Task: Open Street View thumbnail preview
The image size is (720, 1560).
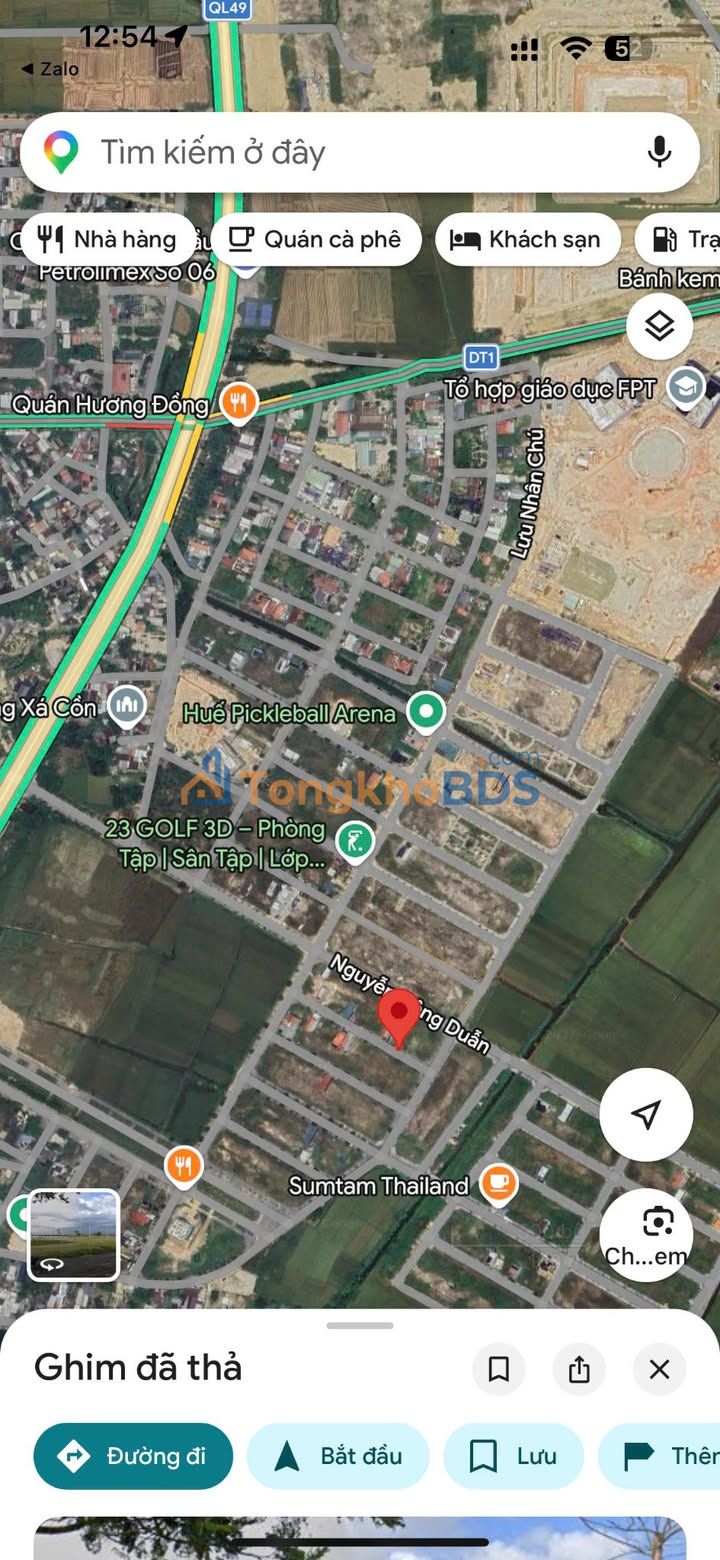Action: 73,1235
